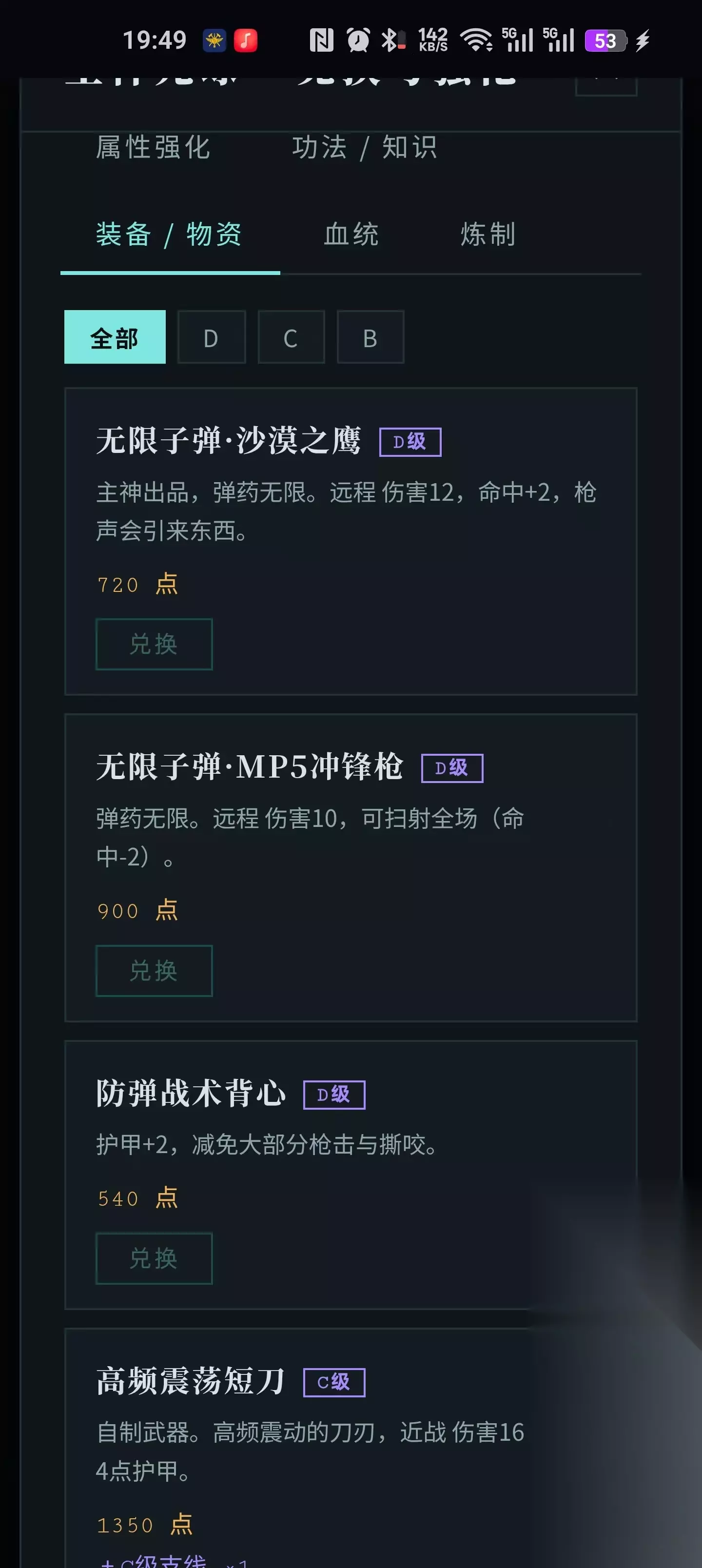Select the 全部 filter chip
Viewport: 702px width, 1568px height.
(115, 337)
